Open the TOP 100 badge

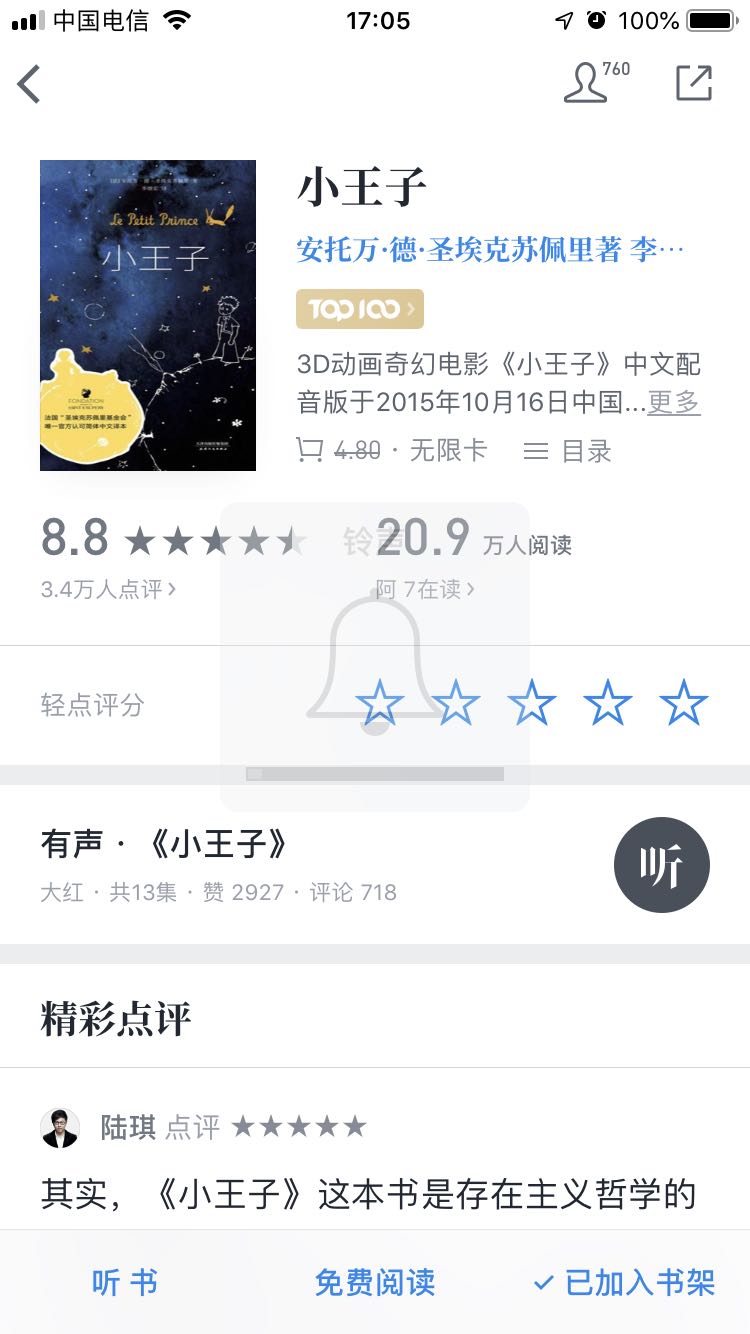(360, 309)
